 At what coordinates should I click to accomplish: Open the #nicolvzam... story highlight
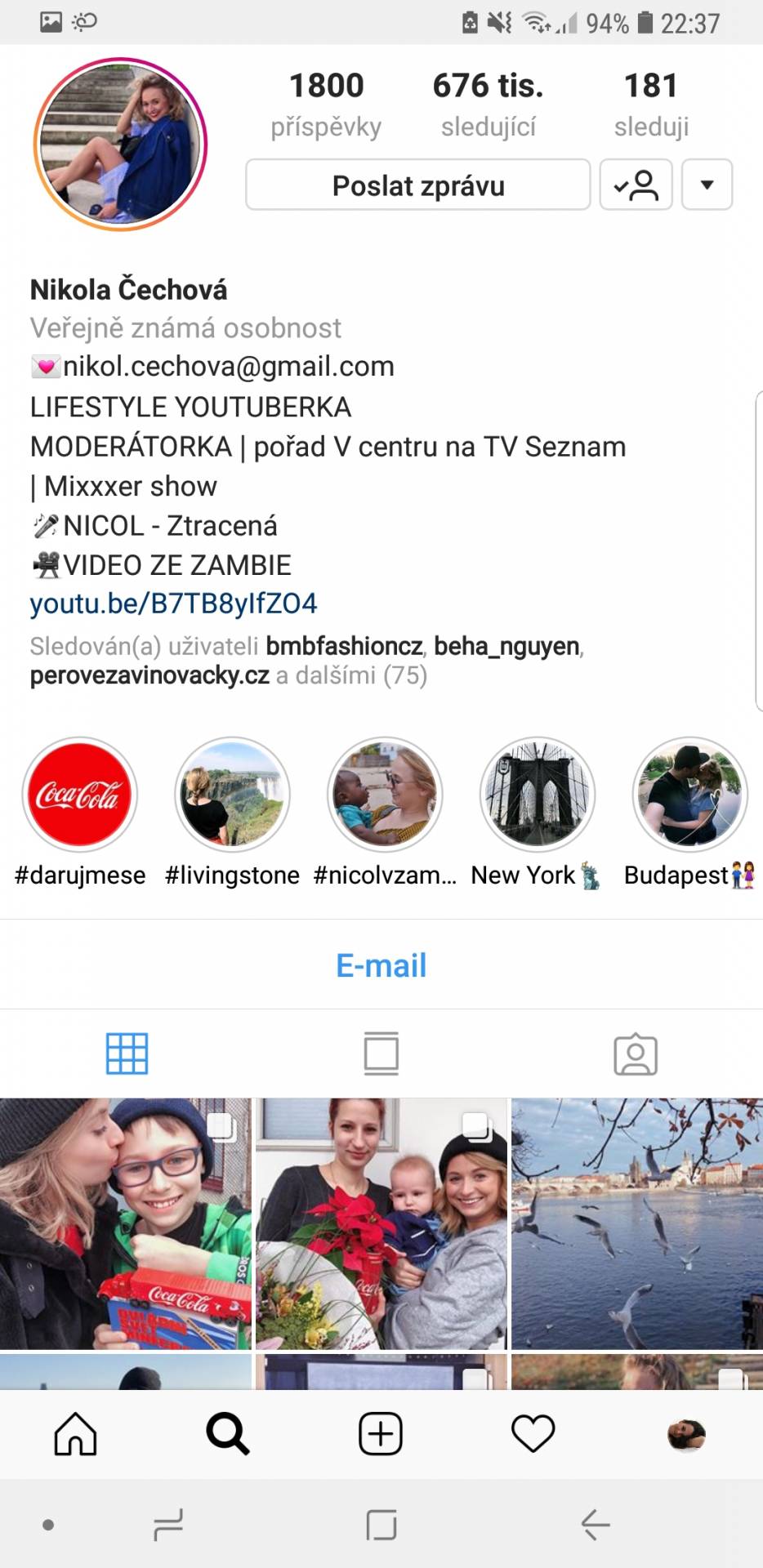385,794
